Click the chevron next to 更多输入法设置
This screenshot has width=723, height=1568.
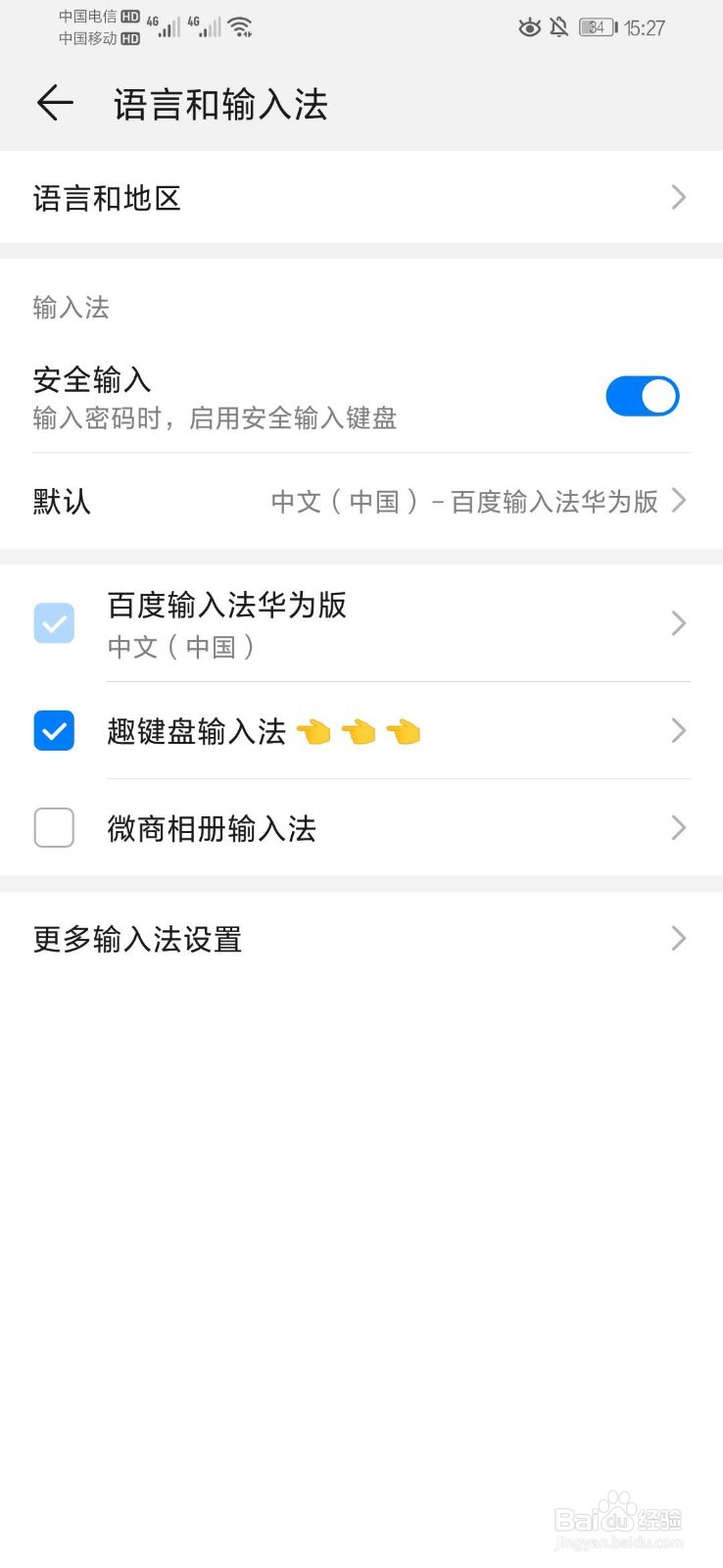click(x=678, y=939)
